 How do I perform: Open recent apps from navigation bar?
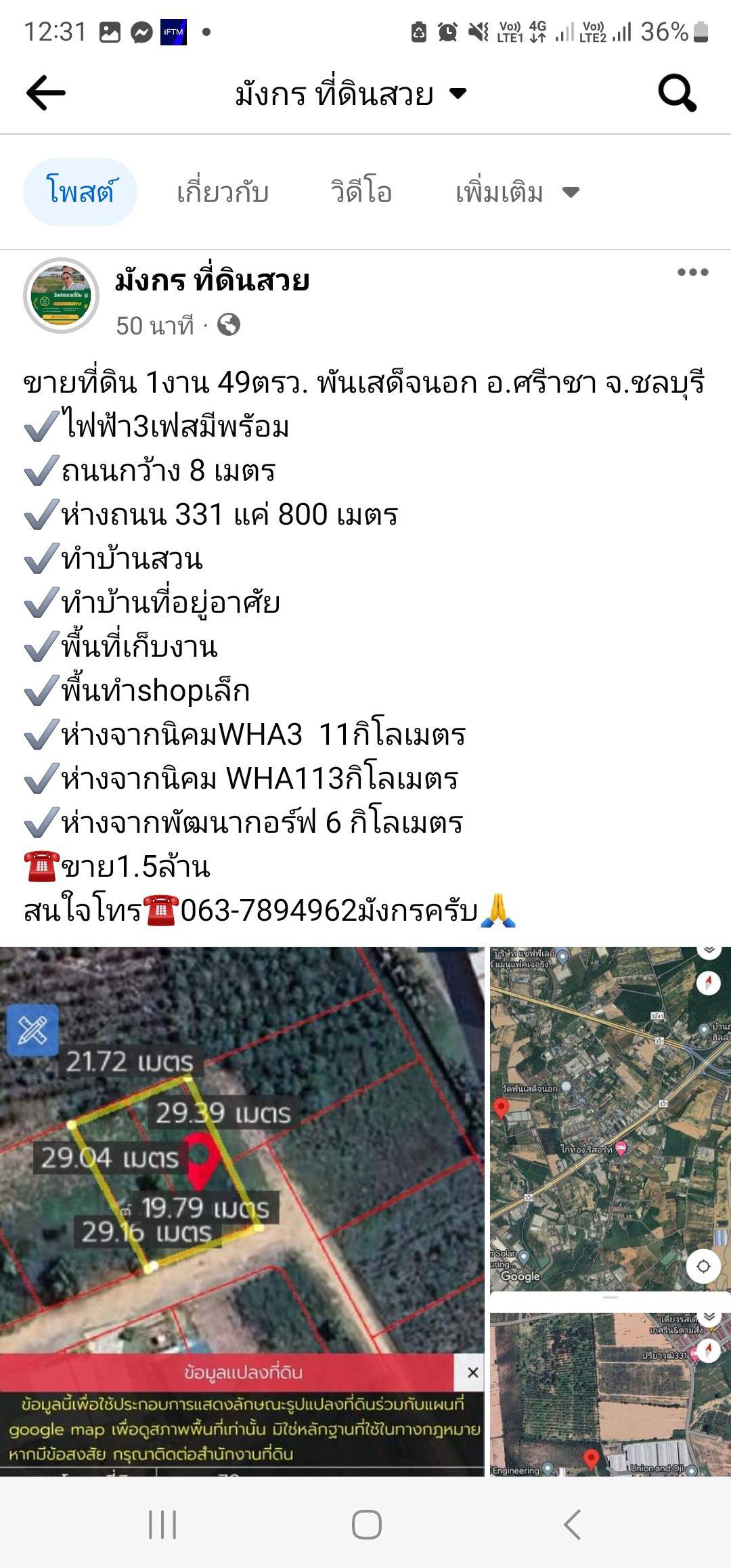tap(162, 1525)
